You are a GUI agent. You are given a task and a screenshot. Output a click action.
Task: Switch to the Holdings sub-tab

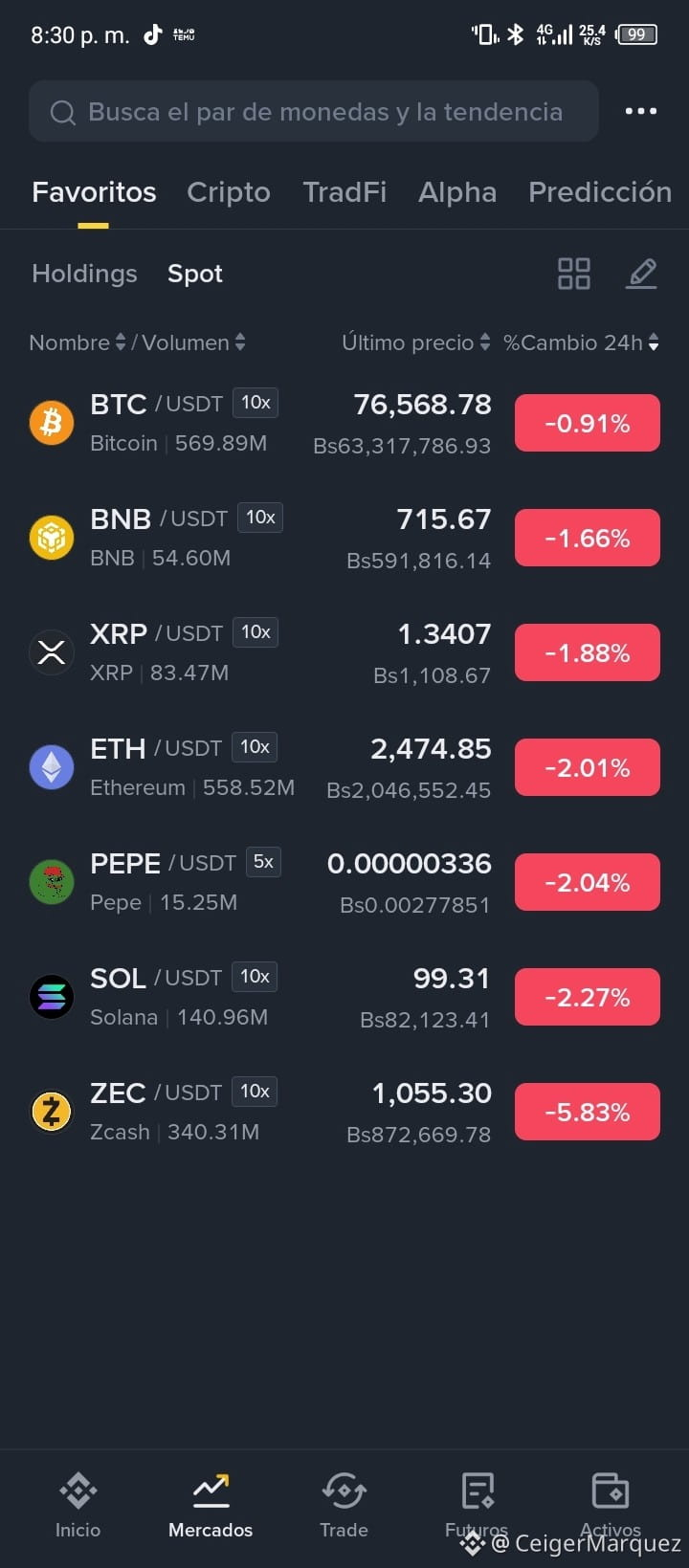click(84, 274)
